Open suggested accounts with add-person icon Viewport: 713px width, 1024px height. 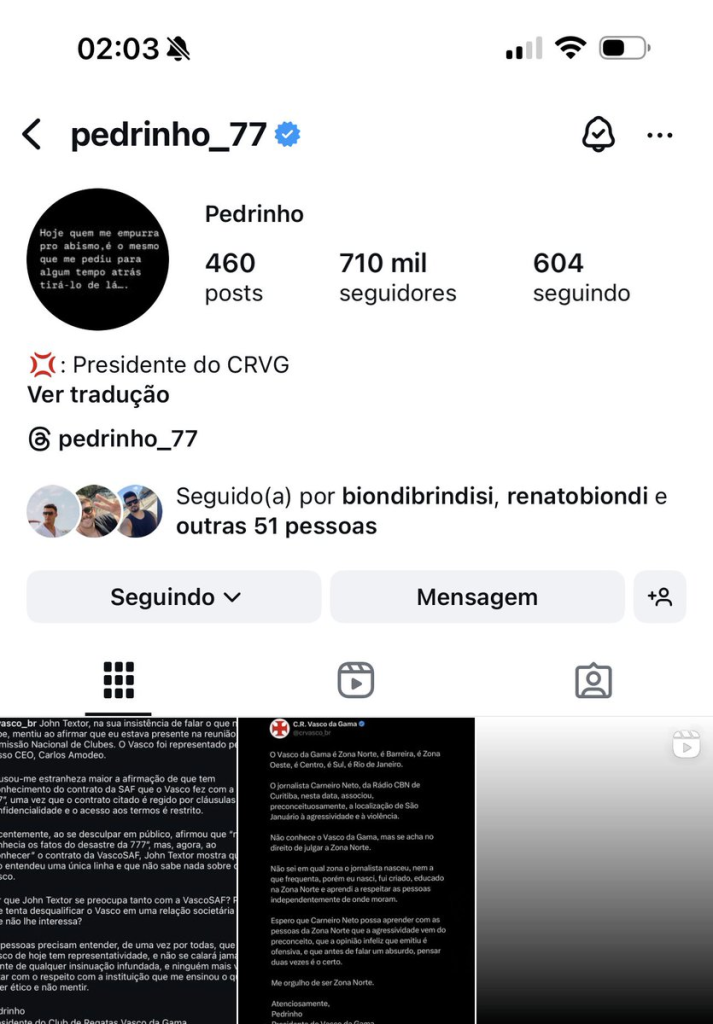pos(660,597)
